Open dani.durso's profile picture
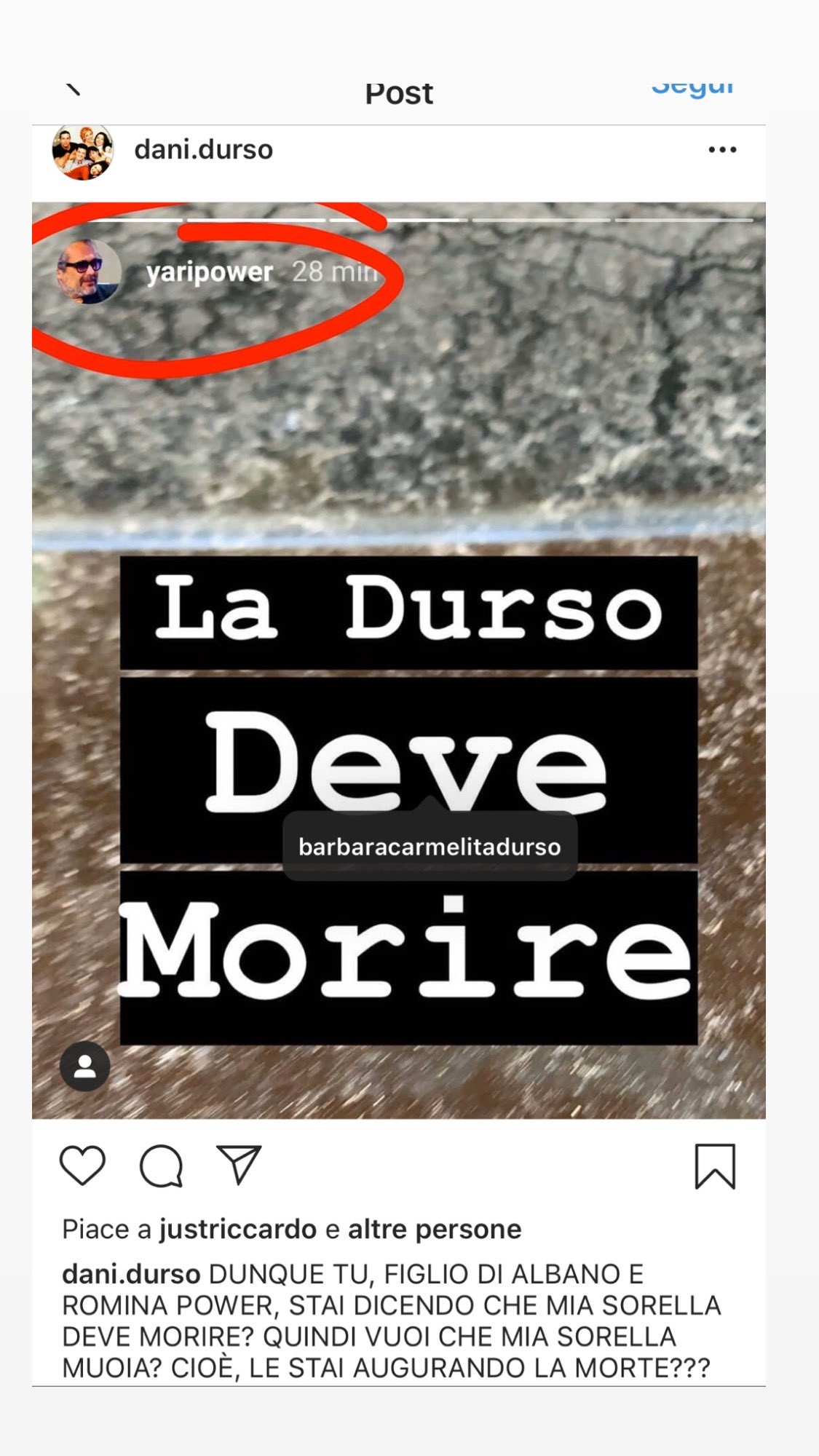Screen dimensions: 819x1456 pyautogui.click(x=82, y=150)
